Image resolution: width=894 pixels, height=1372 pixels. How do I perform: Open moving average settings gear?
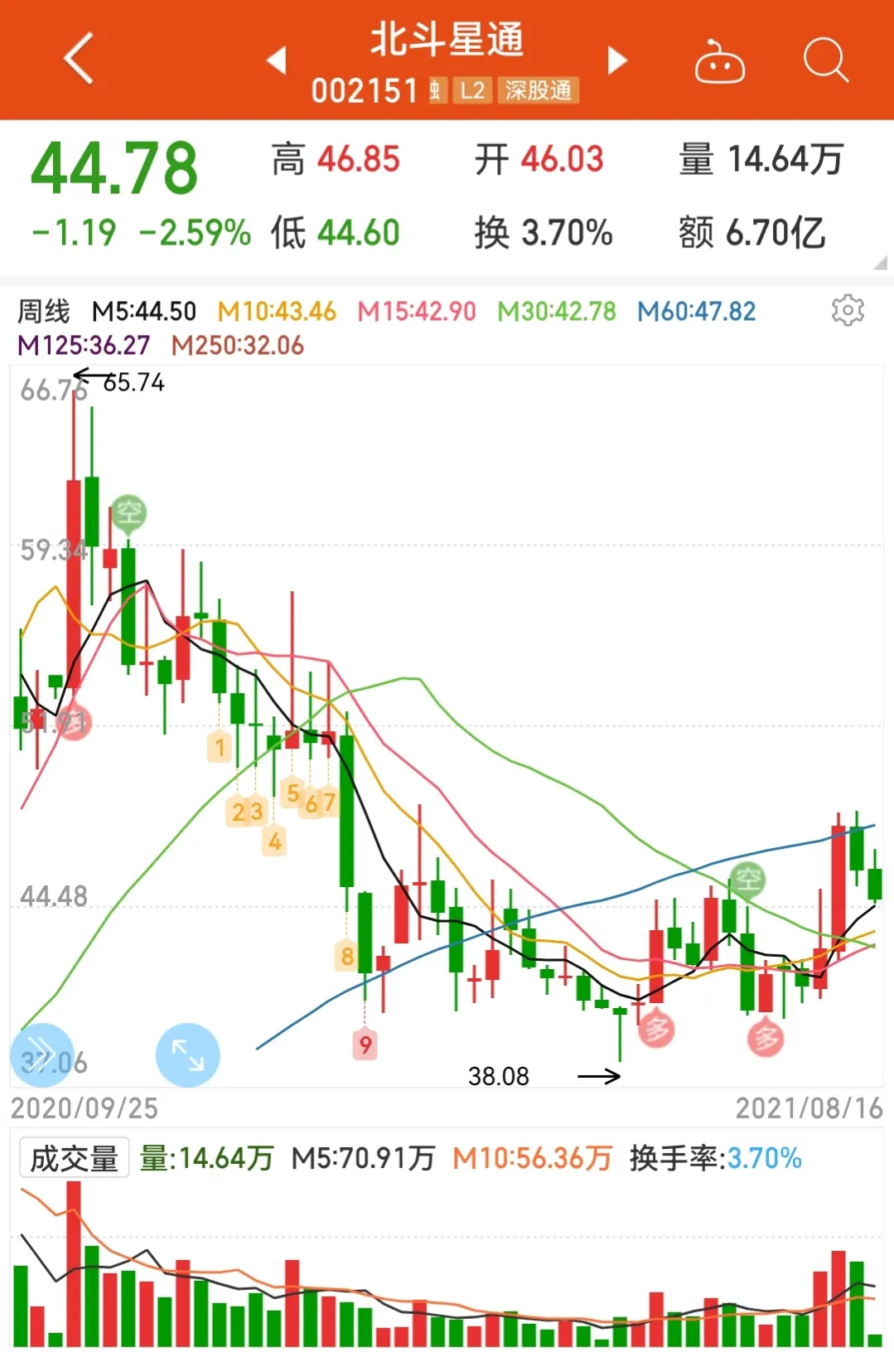(x=847, y=311)
